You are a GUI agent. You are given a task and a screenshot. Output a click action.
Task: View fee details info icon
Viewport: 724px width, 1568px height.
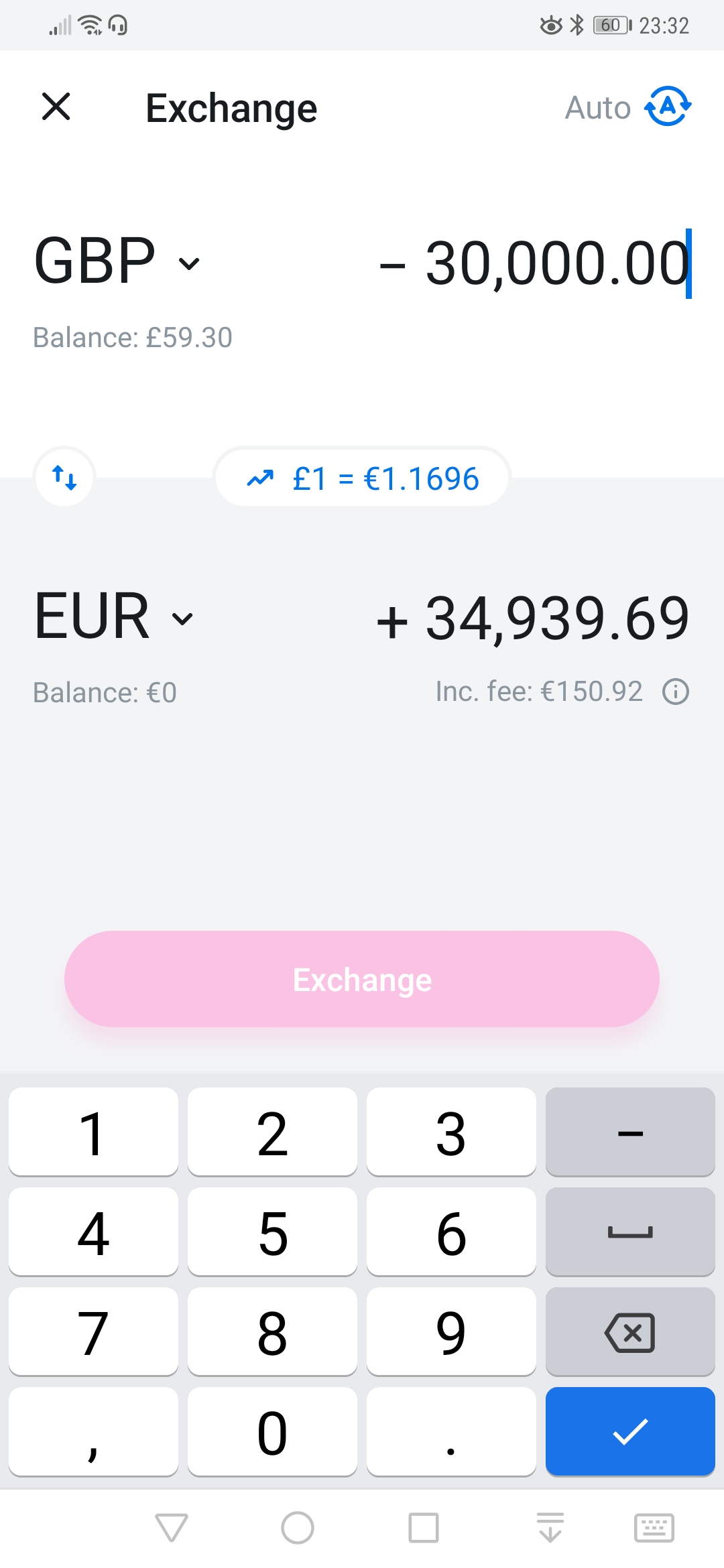[x=676, y=692]
